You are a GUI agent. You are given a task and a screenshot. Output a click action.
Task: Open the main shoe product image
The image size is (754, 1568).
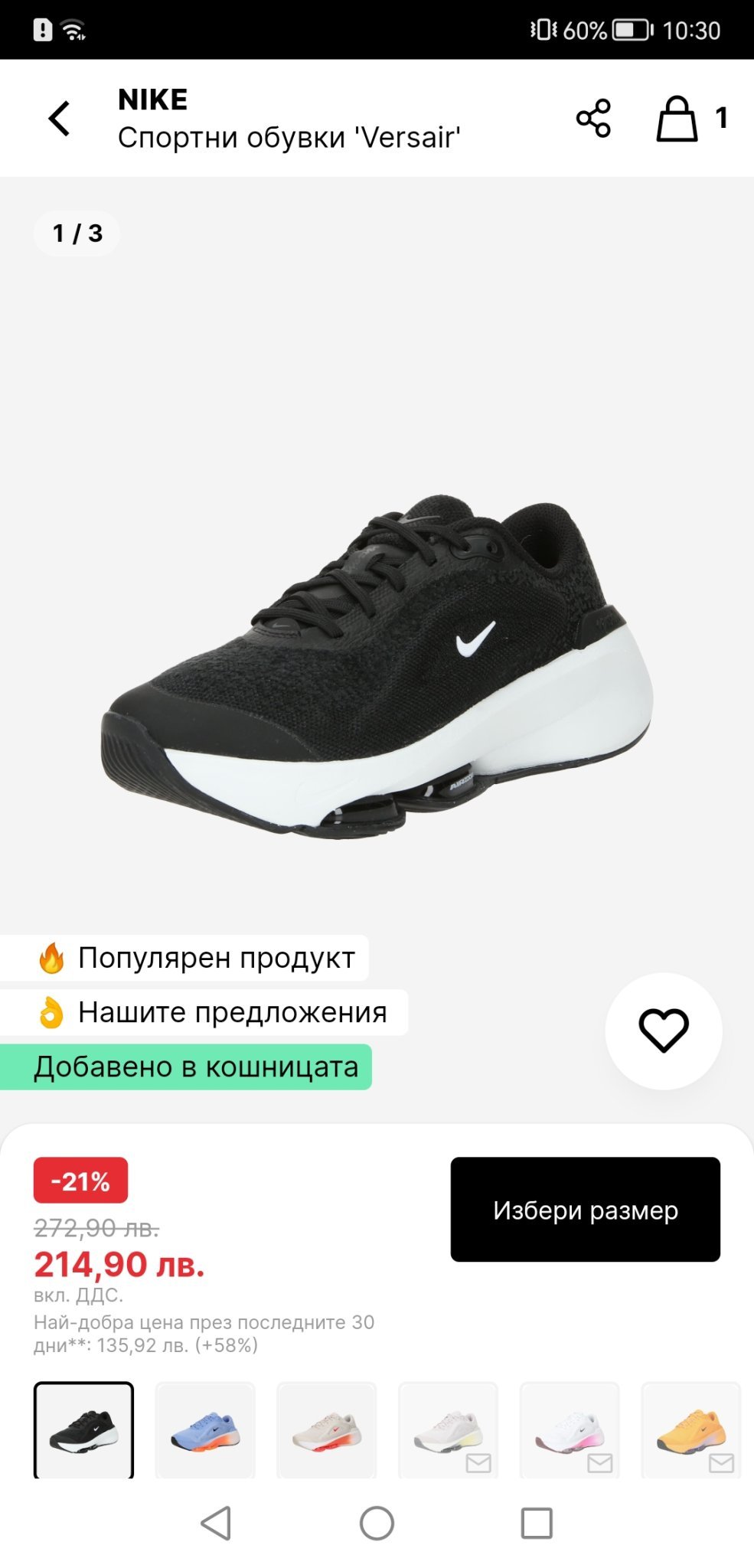(377, 666)
